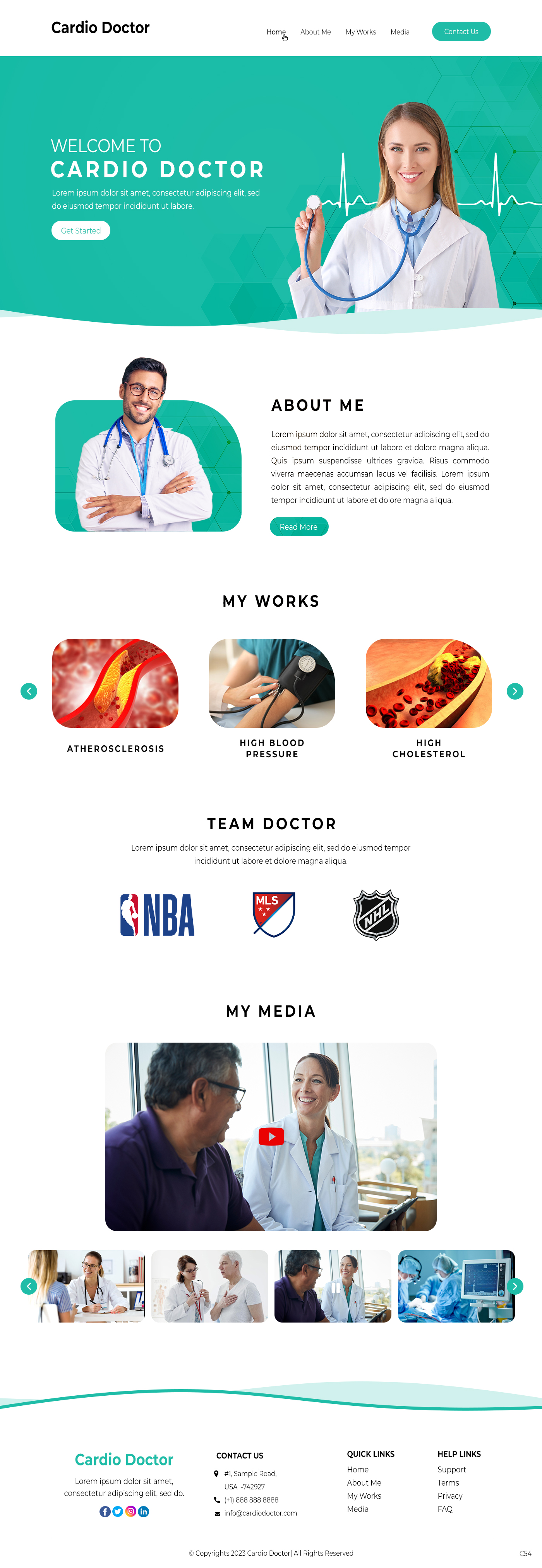
Task: Open the Support link under Help Links
Action: pos(451,1469)
